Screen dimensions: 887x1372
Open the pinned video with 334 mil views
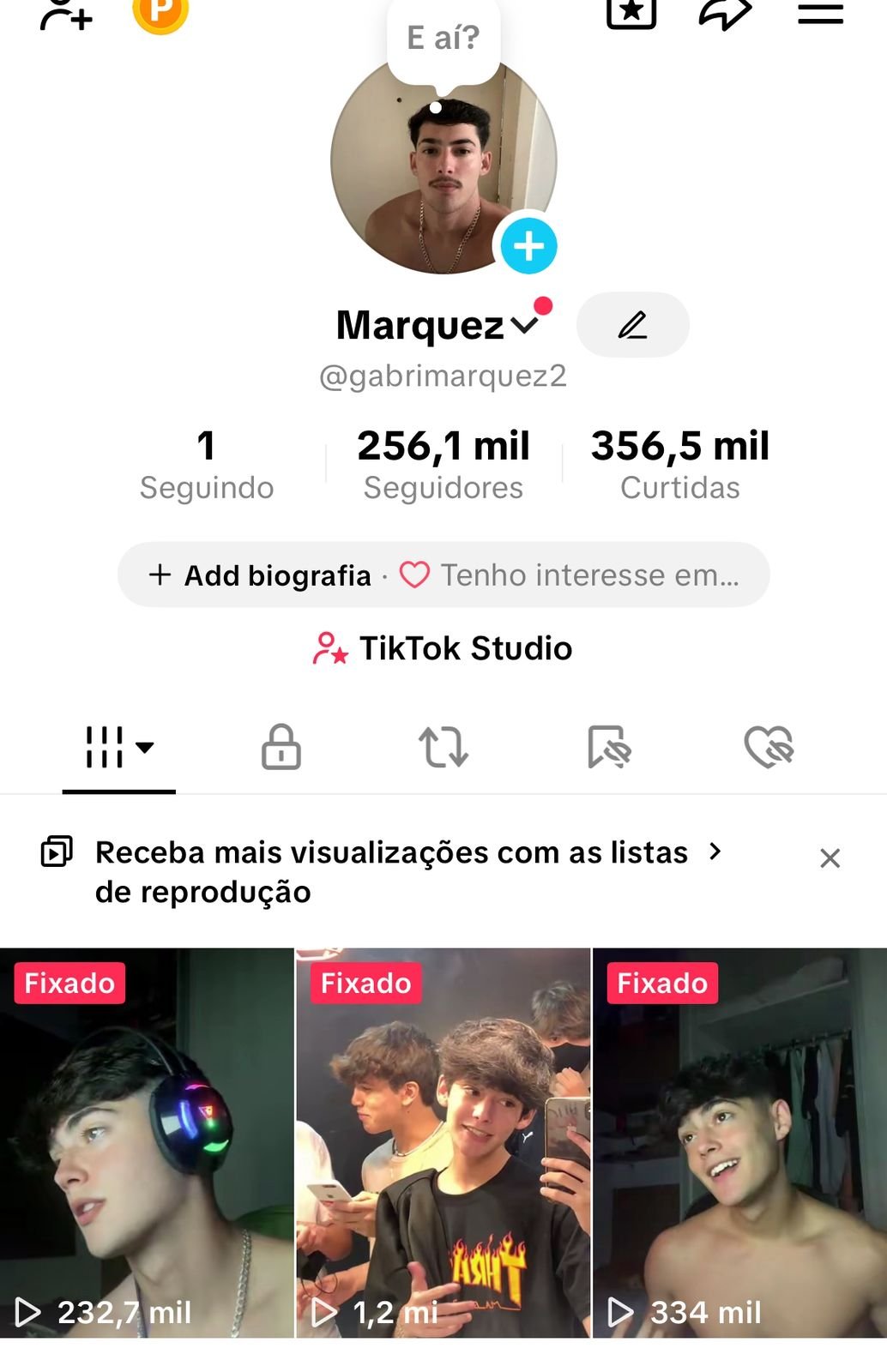[x=739, y=1142]
